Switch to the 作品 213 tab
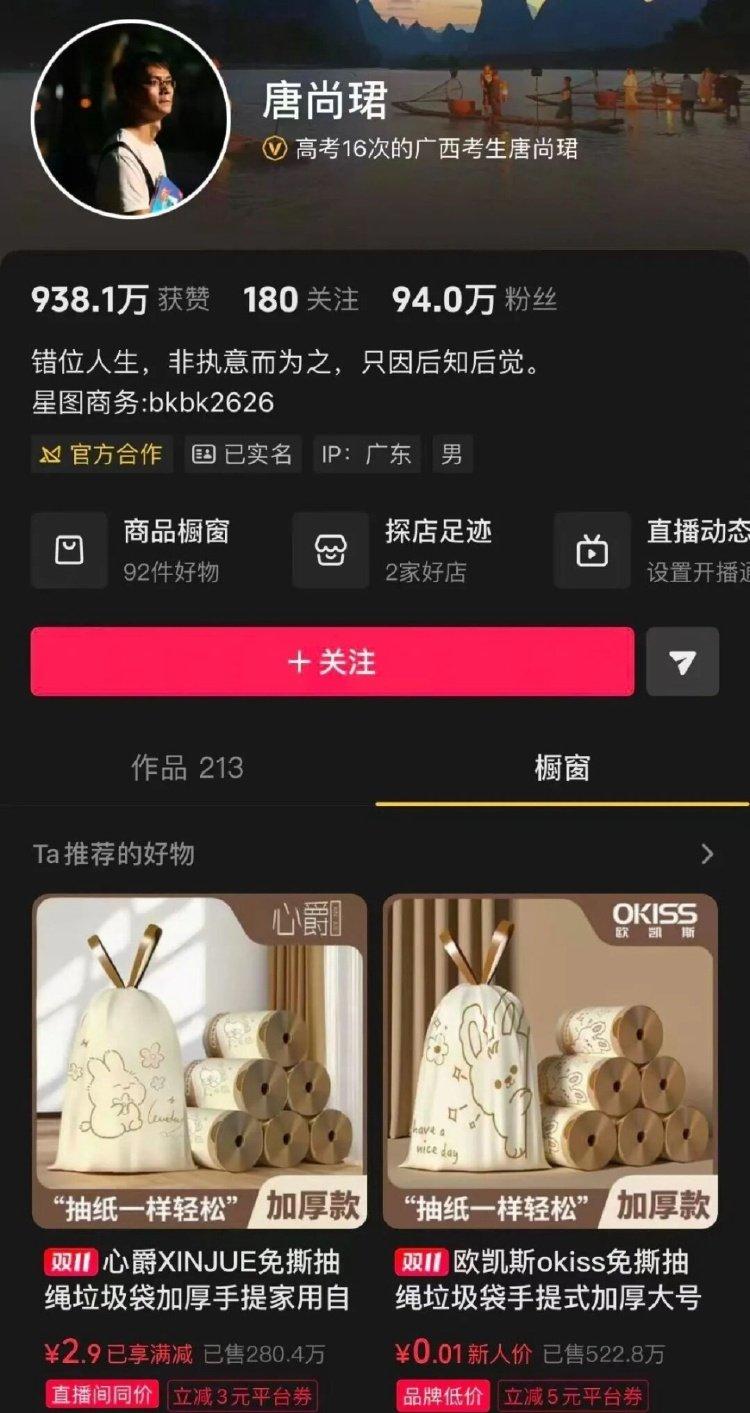This screenshot has width=750, height=1413. pyautogui.click(x=187, y=768)
